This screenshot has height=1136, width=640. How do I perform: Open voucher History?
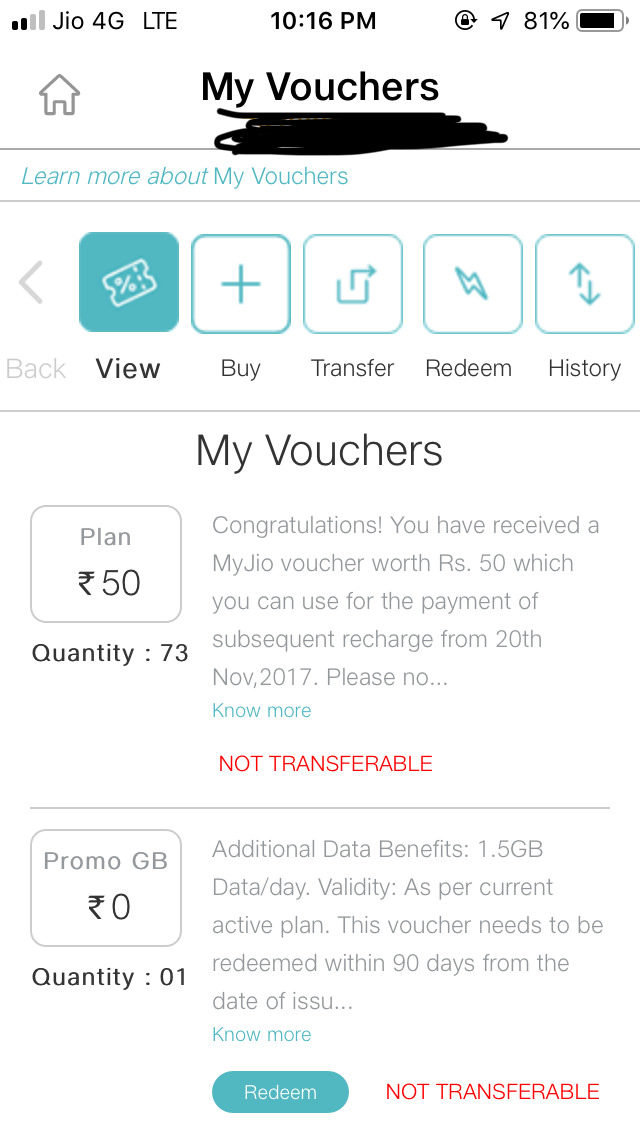tap(584, 283)
